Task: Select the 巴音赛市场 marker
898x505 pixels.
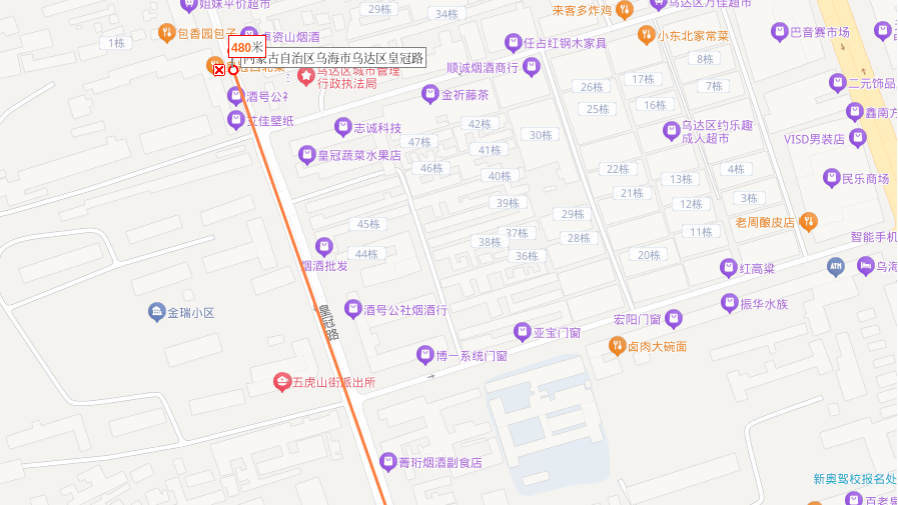Action: tap(778, 33)
